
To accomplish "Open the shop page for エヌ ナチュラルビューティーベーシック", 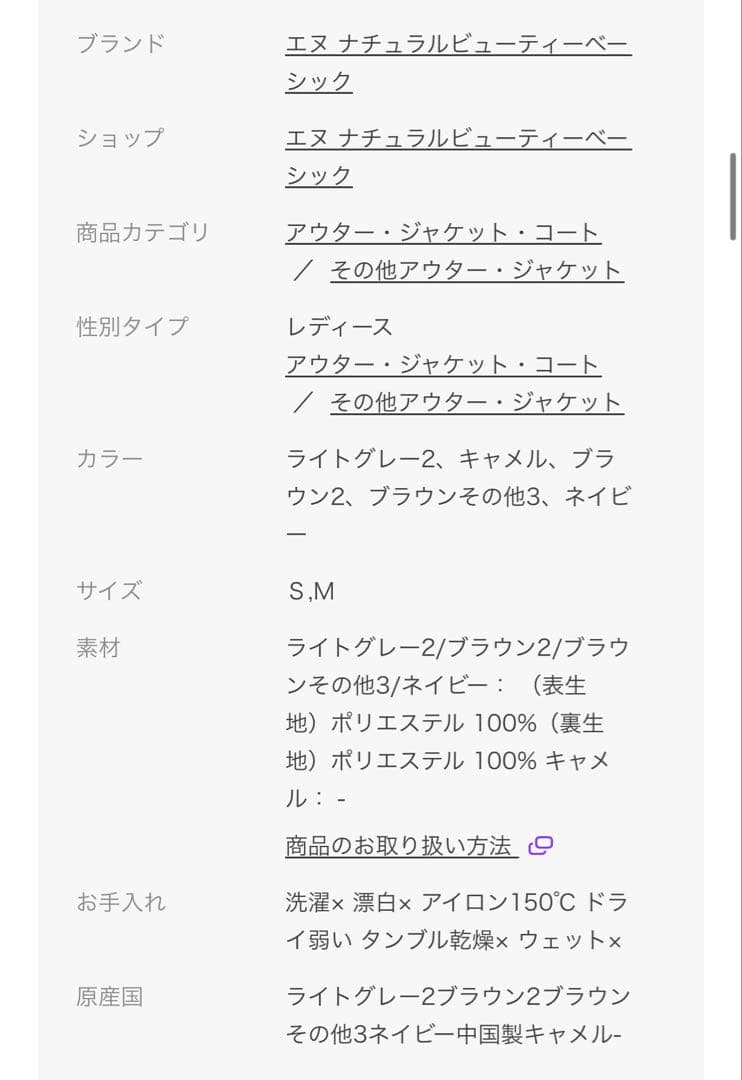I will pyautogui.click(x=456, y=140).
